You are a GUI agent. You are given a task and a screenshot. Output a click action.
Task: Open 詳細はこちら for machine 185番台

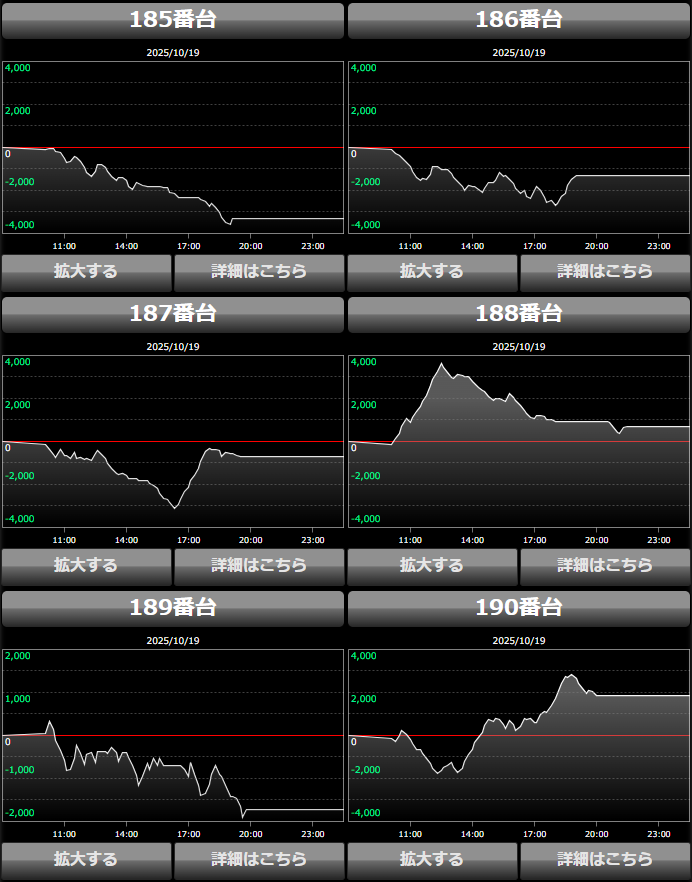pyautogui.click(x=259, y=271)
